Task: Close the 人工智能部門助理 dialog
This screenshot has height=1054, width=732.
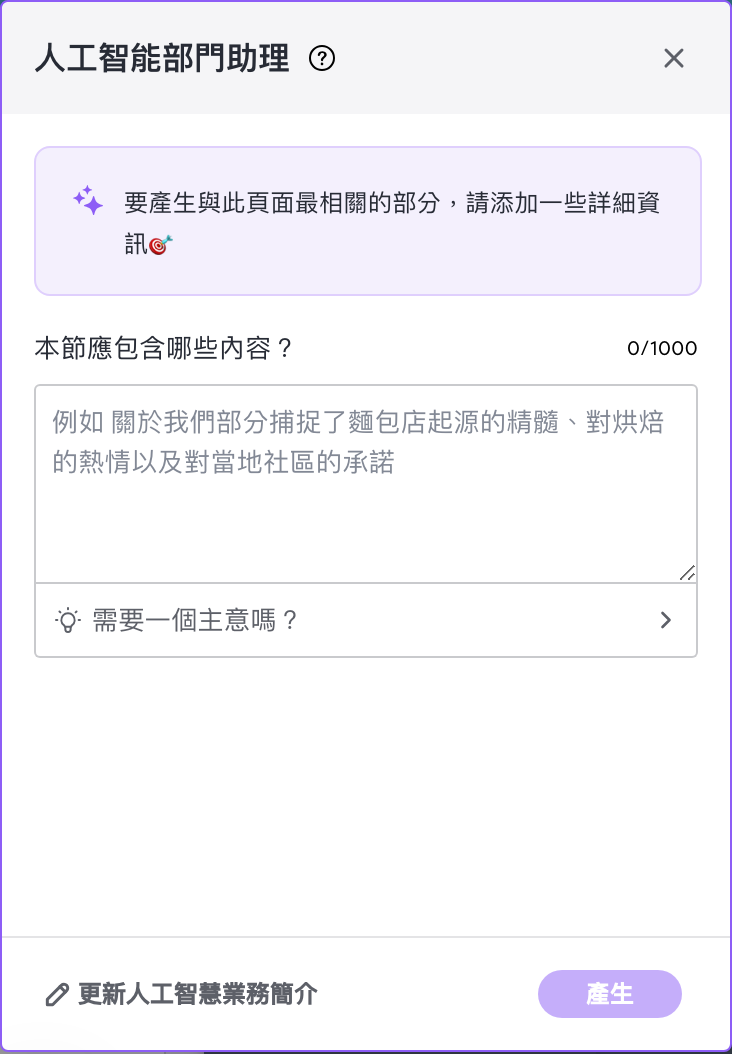Action: tap(674, 58)
